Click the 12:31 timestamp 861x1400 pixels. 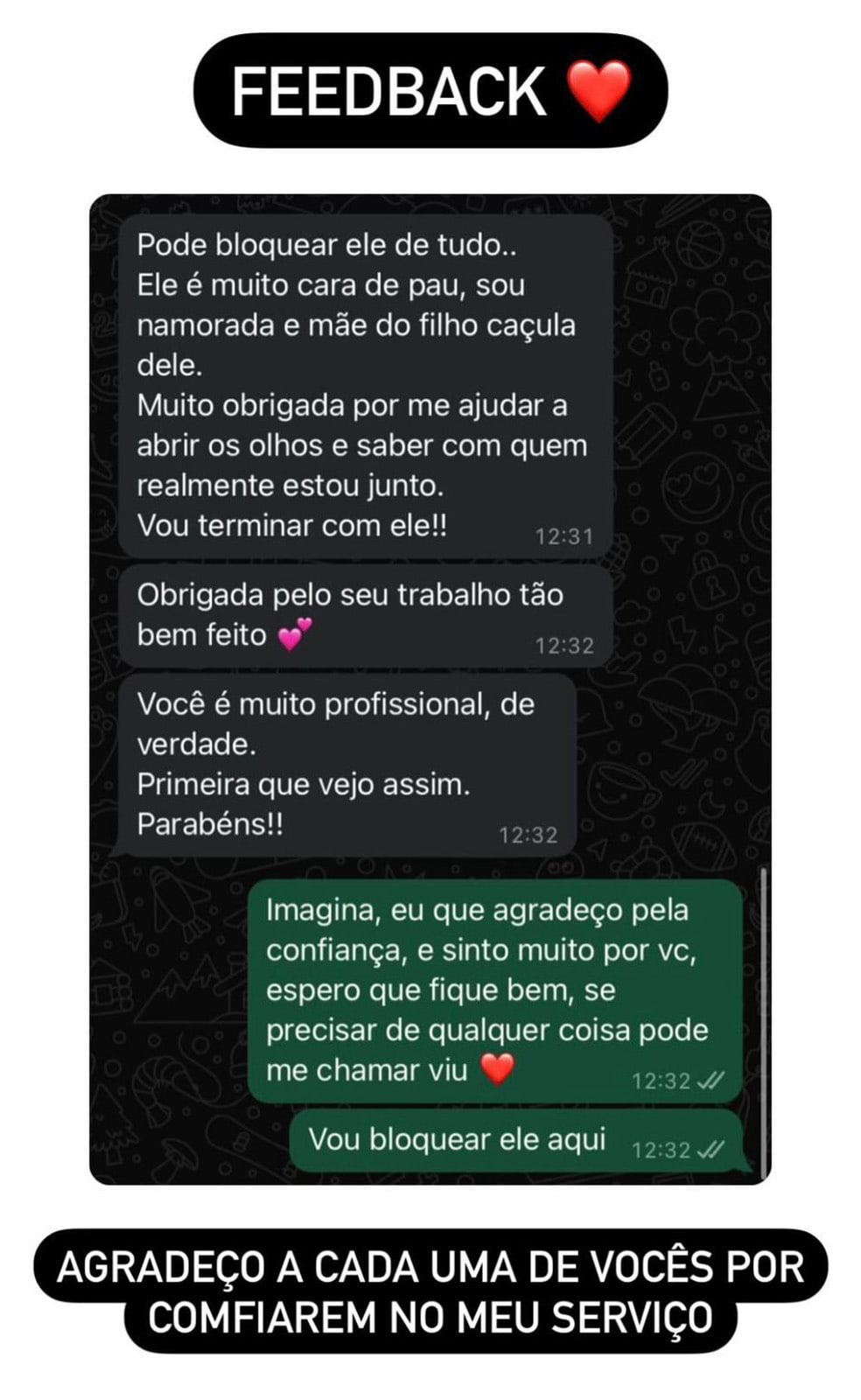[x=566, y=535]
